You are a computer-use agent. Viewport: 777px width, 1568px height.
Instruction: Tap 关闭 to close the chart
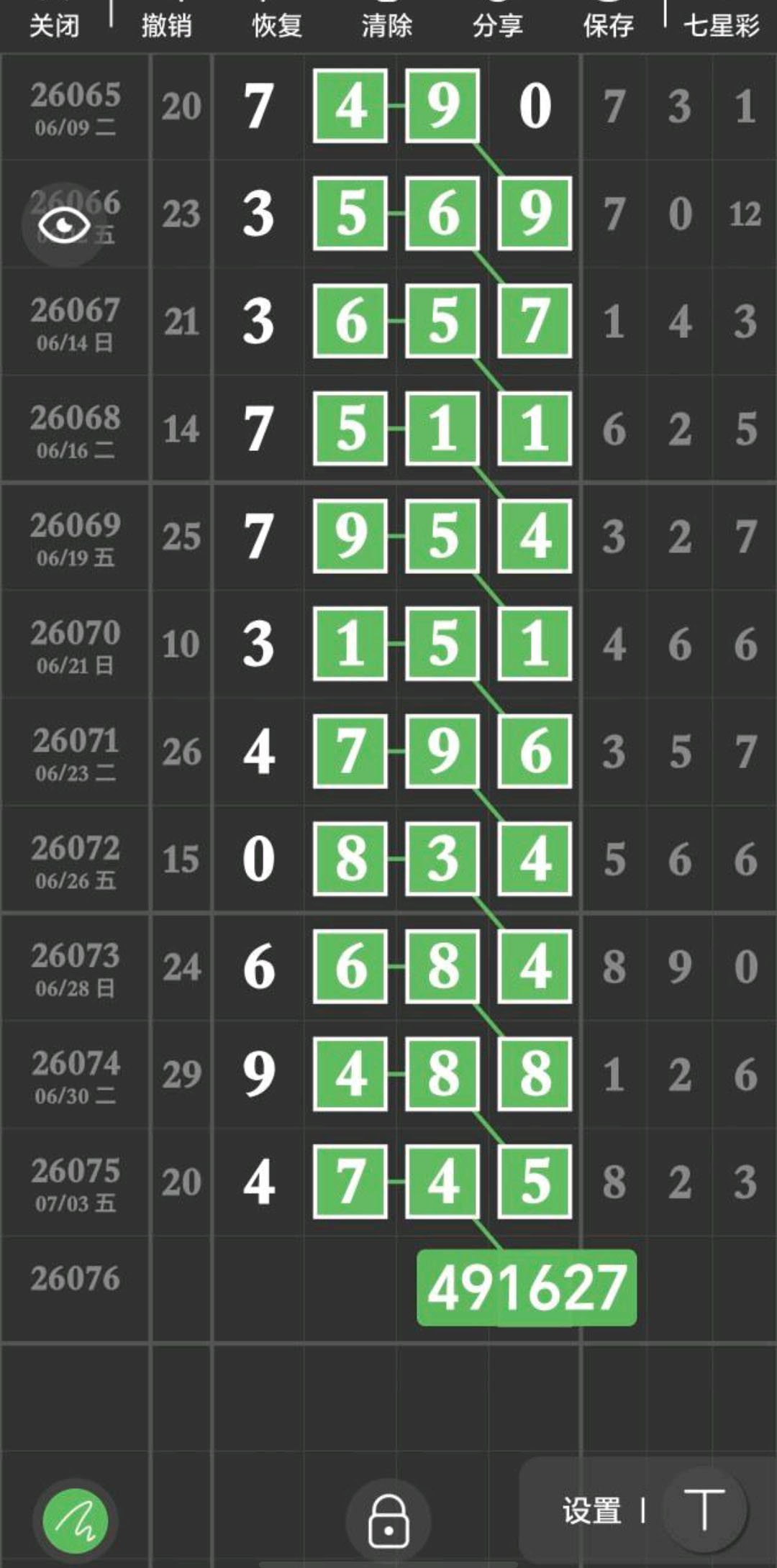54,26
